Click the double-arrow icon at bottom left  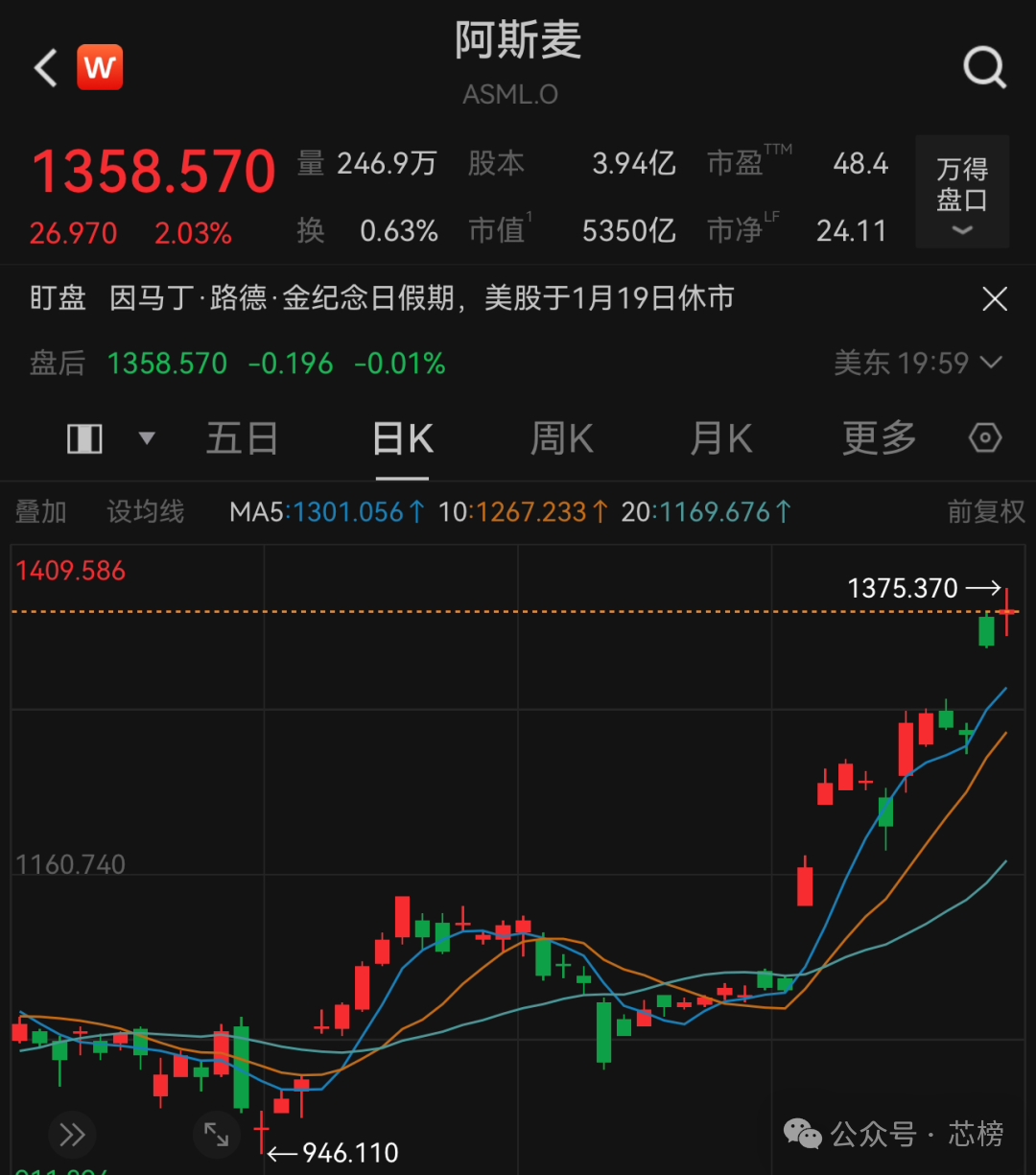click(72, 1134)
